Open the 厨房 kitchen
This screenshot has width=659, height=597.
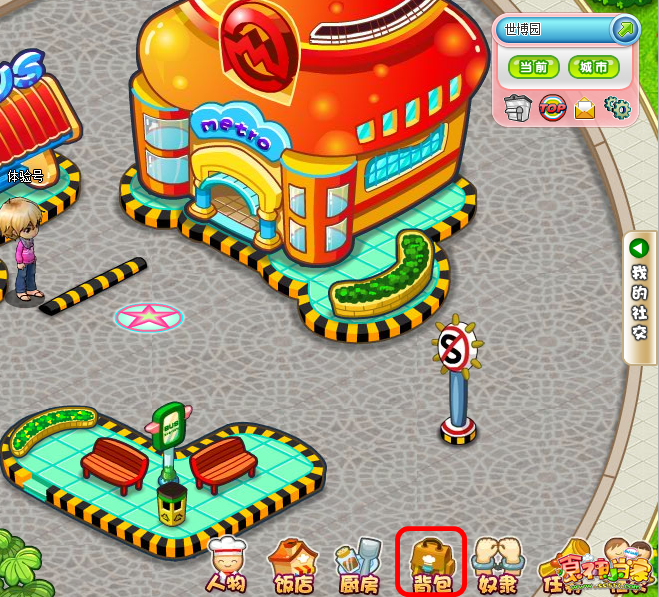357,565
